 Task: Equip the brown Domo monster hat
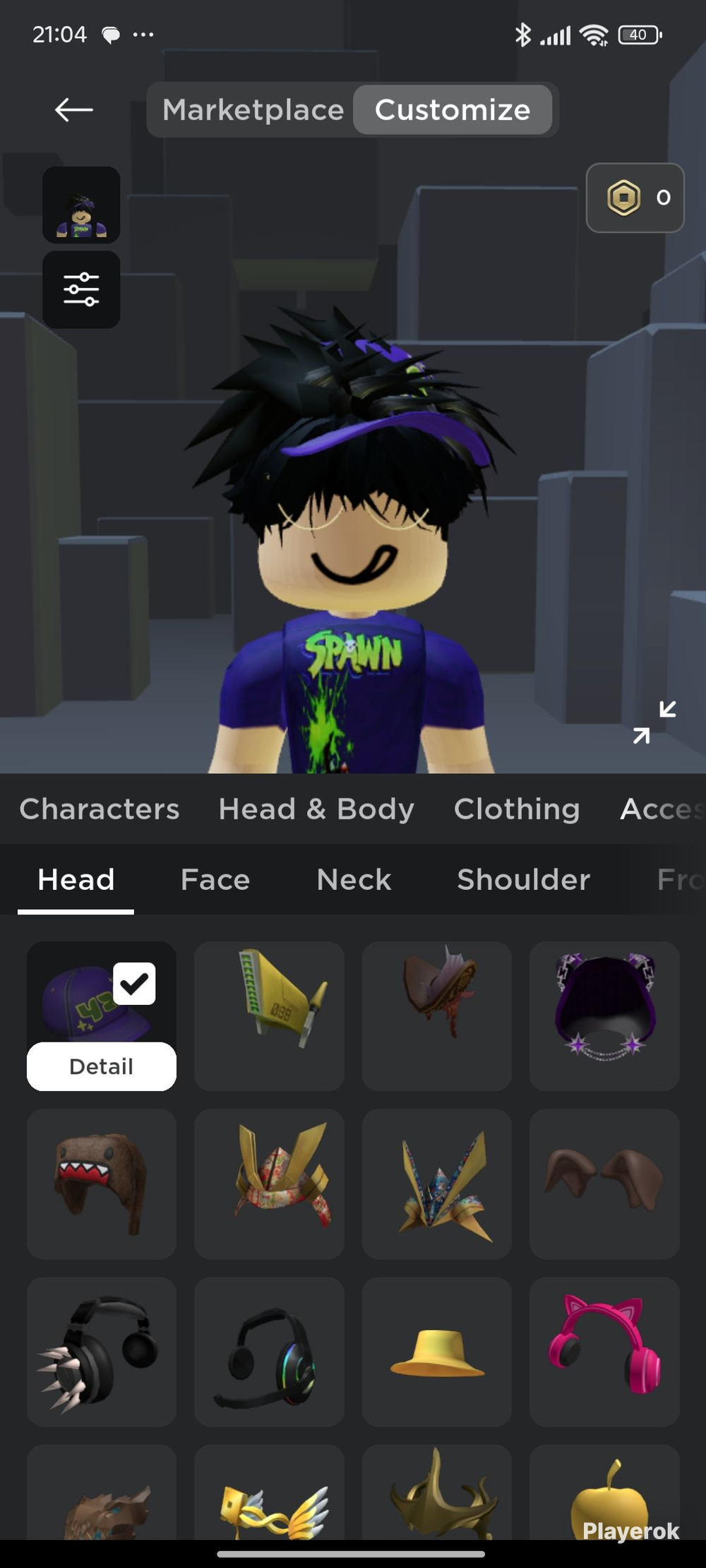(102, 1183)
